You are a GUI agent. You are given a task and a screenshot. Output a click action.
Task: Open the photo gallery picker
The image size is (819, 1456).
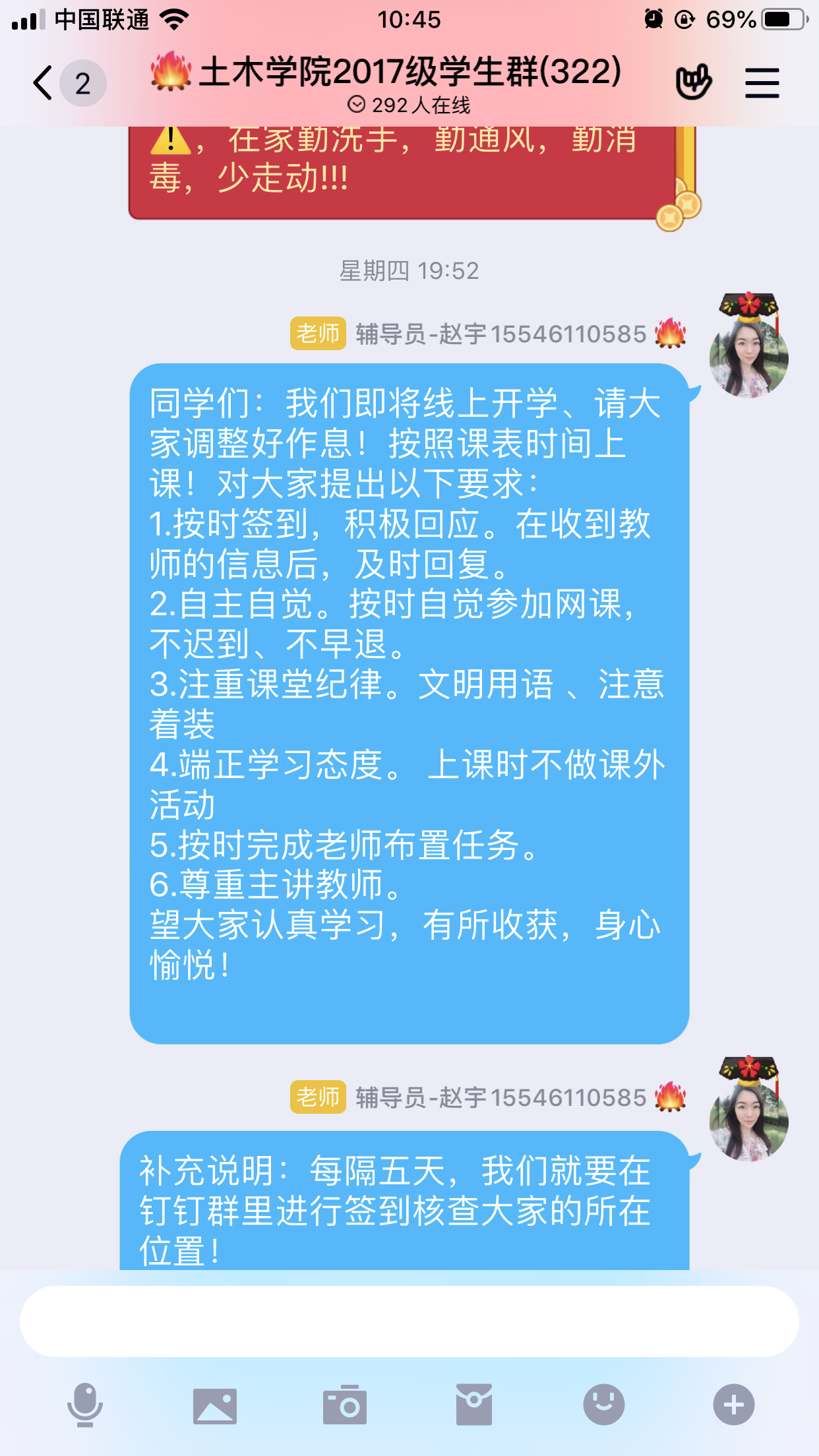pyautogui.click(x=214, y=1405)
